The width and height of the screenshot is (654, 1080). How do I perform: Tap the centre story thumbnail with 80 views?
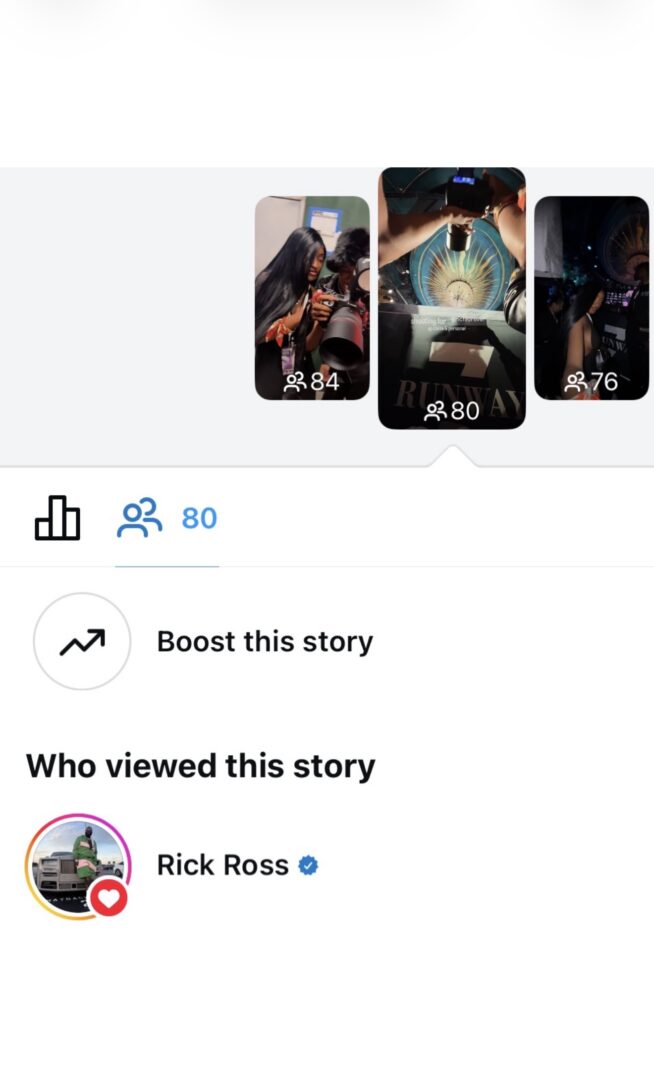point(451,297)
